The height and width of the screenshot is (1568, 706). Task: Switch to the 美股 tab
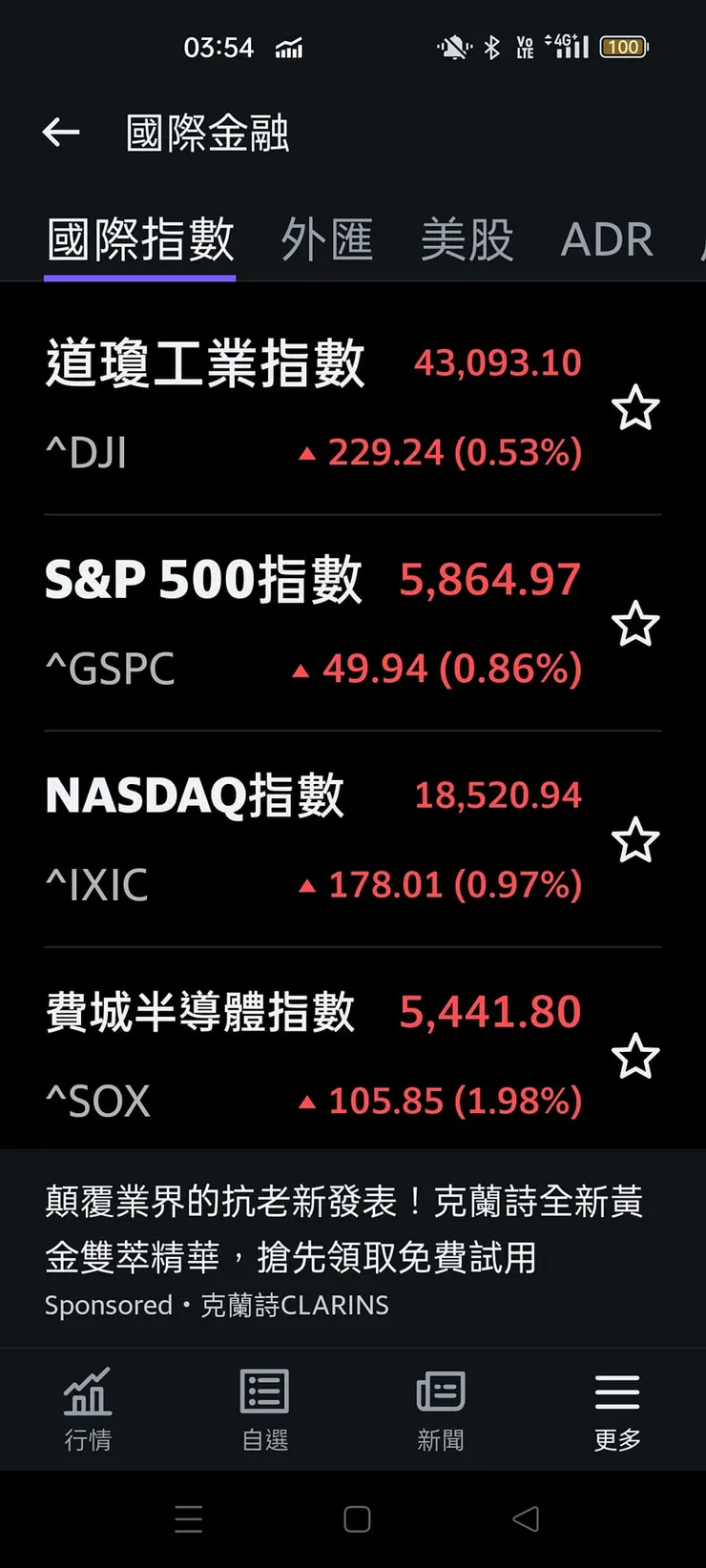coord(467,238)
